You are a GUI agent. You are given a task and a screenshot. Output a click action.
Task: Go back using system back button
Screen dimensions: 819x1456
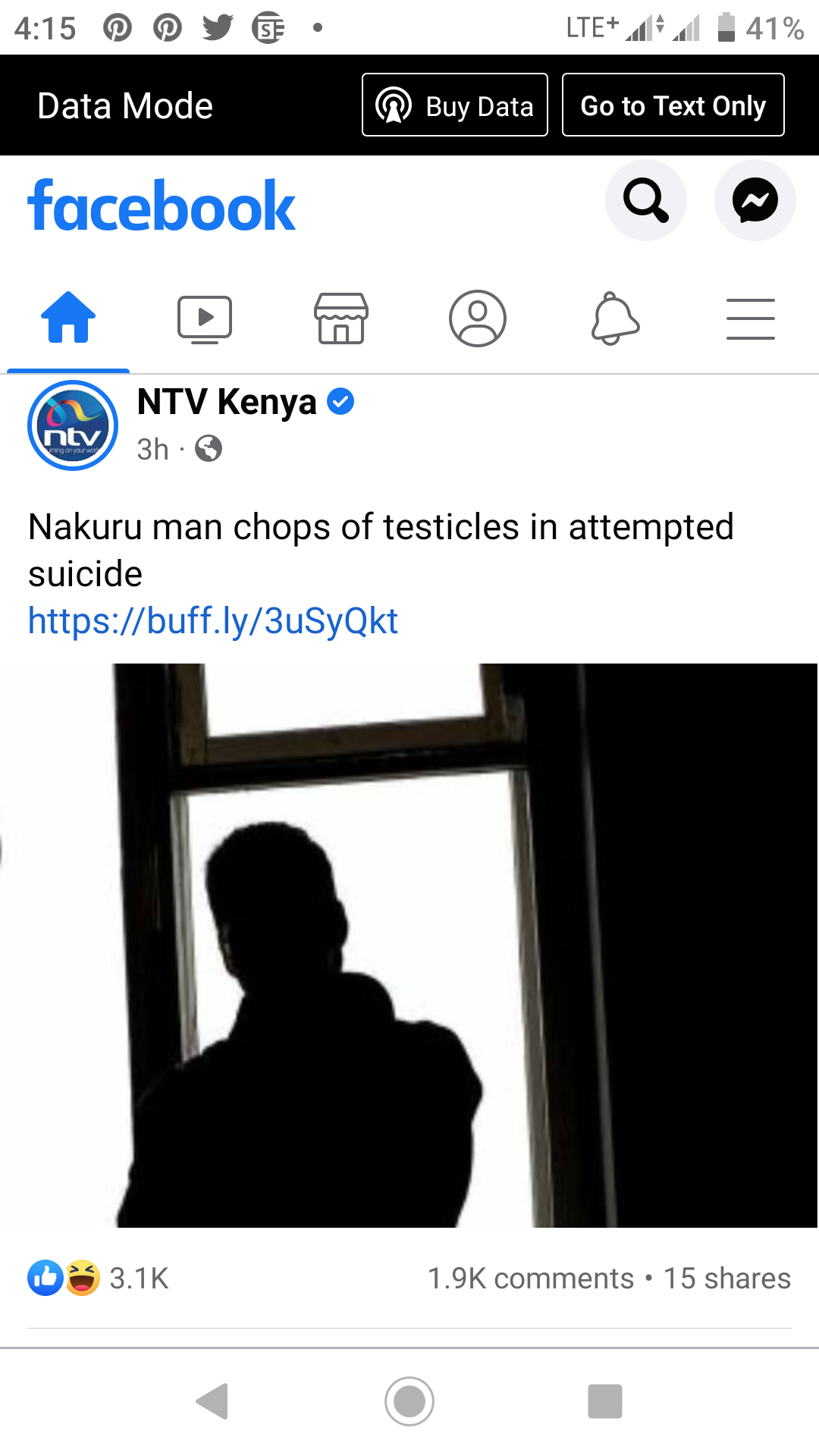[212, 1401]
